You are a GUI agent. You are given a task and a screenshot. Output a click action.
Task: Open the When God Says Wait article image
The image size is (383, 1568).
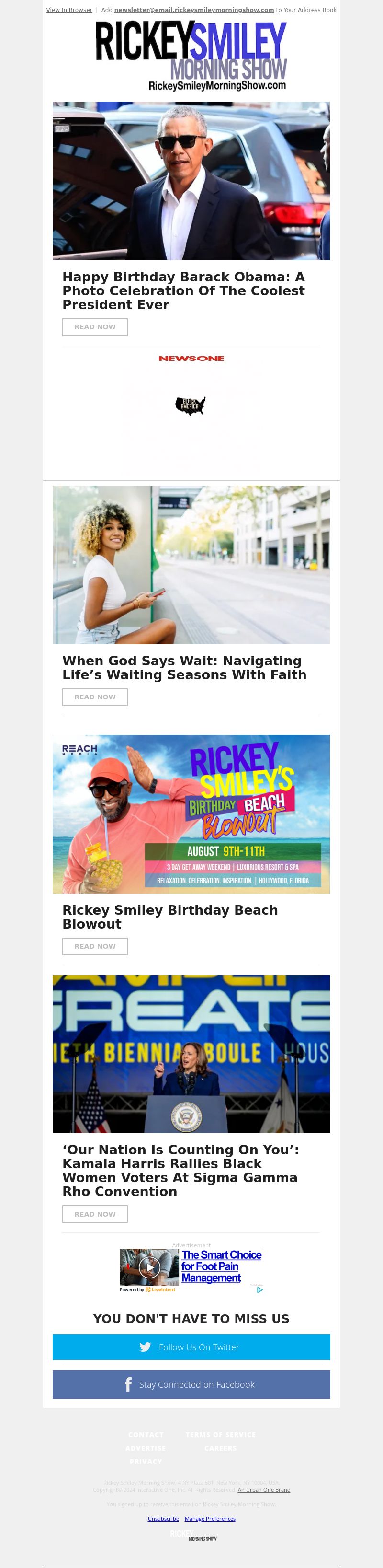[191, 564]
